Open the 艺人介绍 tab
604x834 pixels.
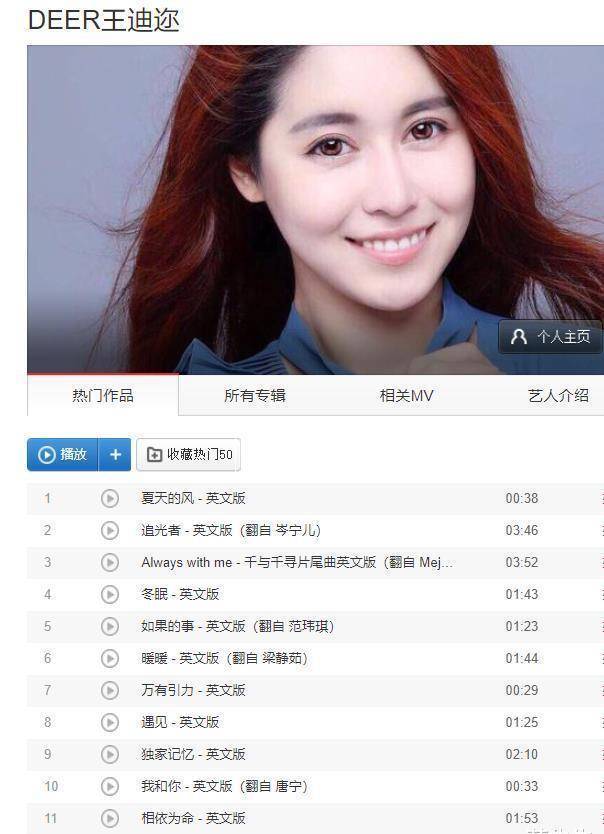[x=558, y=395]
